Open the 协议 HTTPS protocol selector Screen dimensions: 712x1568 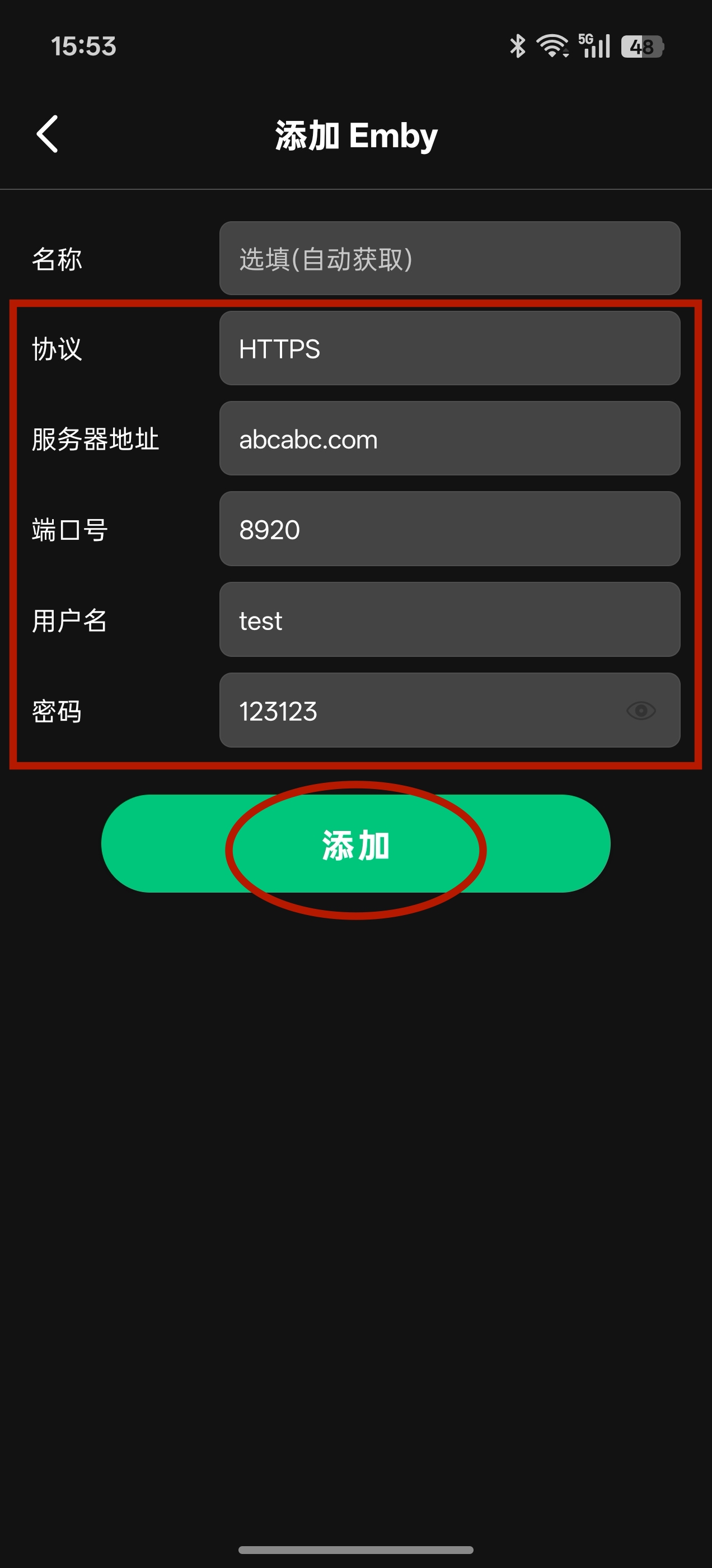[x=449, y=348]
